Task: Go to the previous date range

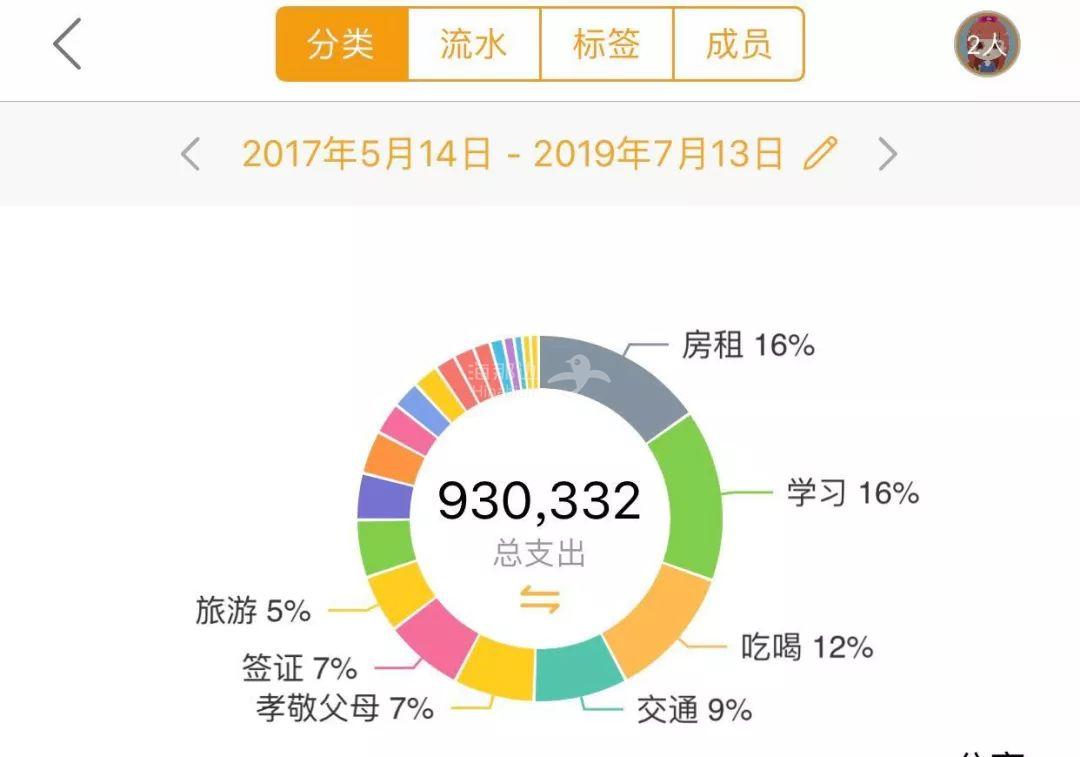Action: (191, 154)
